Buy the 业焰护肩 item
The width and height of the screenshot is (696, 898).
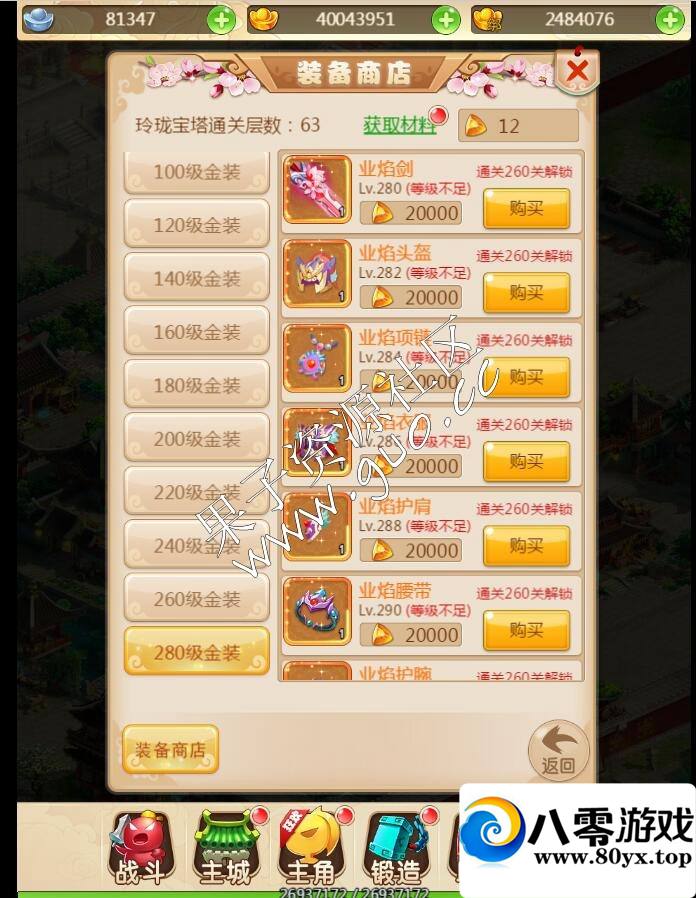pyautogui.click(x=526, y=545)
